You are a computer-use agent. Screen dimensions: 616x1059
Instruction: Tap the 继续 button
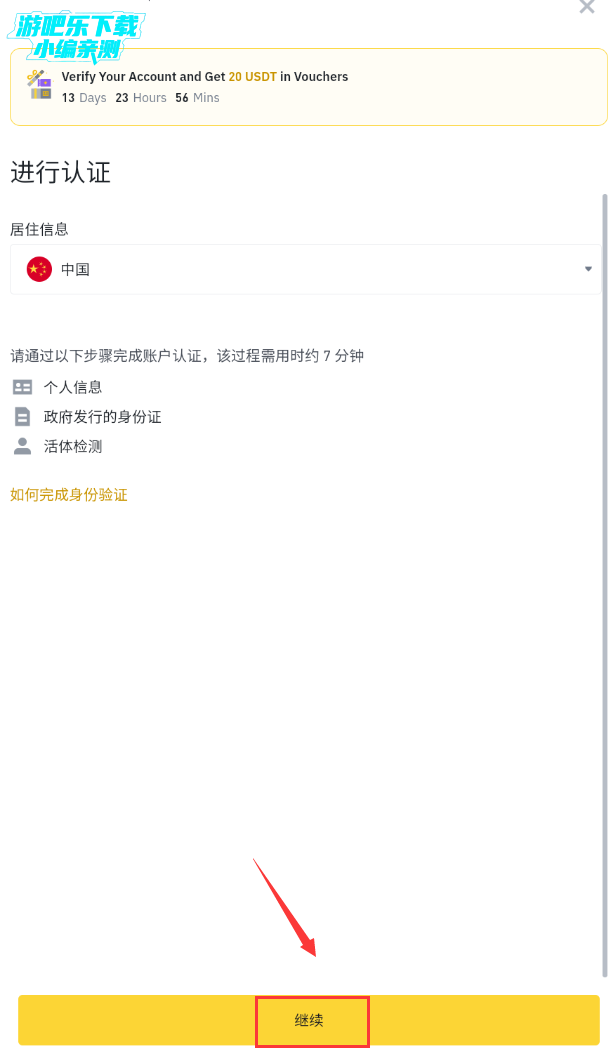[309, 1020]
